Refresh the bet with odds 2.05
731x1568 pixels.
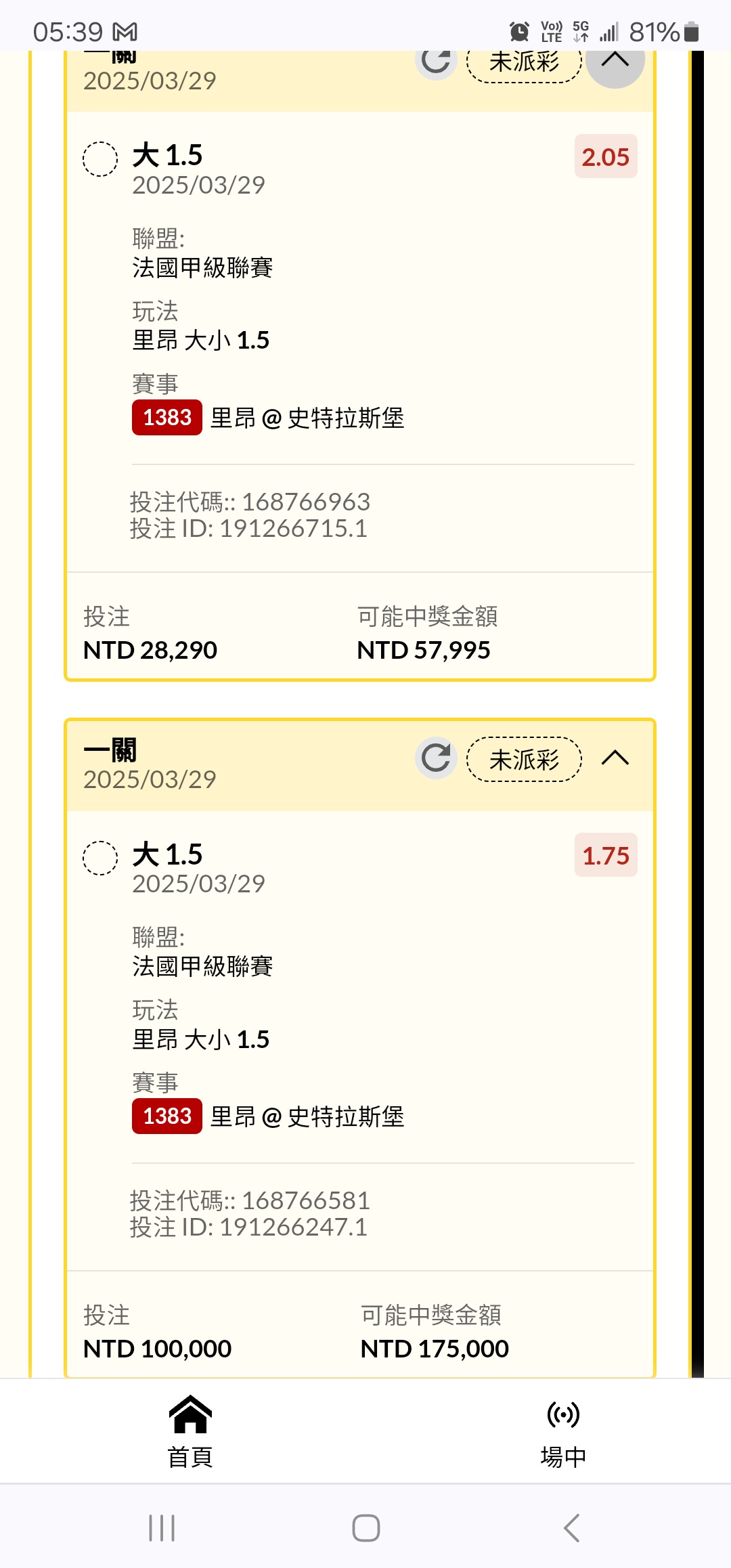click(x=436, y=62)
